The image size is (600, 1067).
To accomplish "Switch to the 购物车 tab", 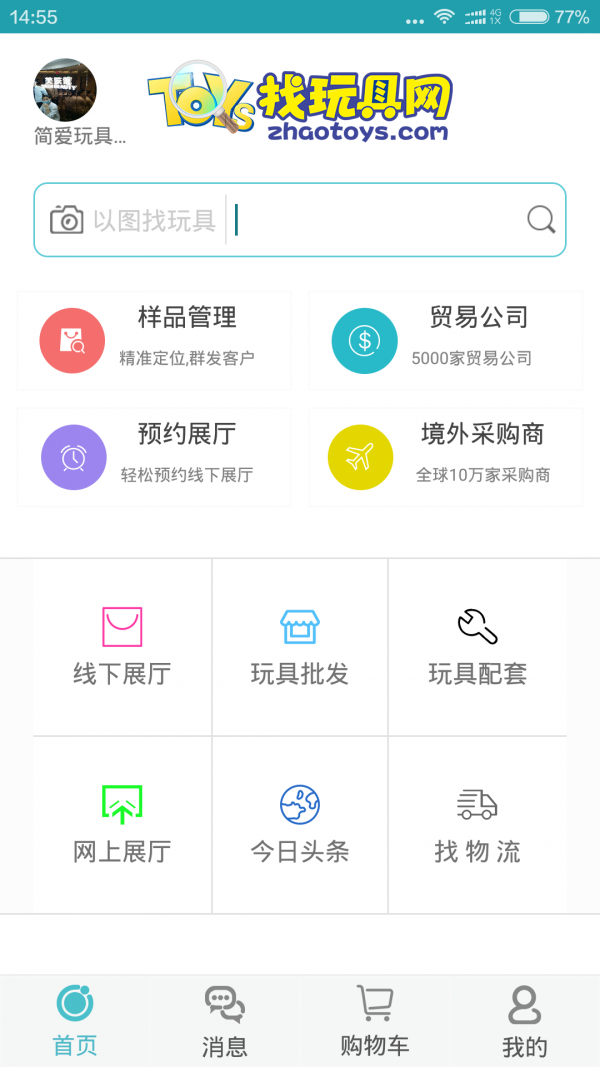I will [375, 1021].
